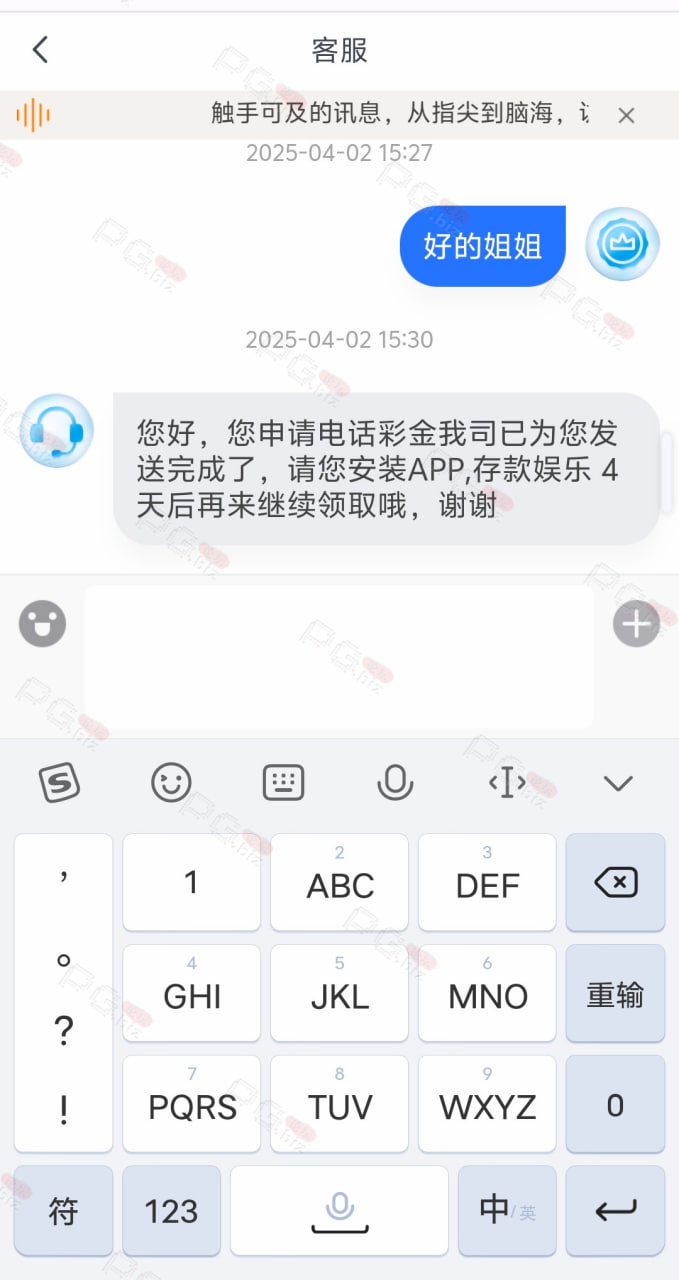Toggle 中/英 language key
Image resolution: width=679 pixels, height=1280 pixels.
click(507, 1211)
